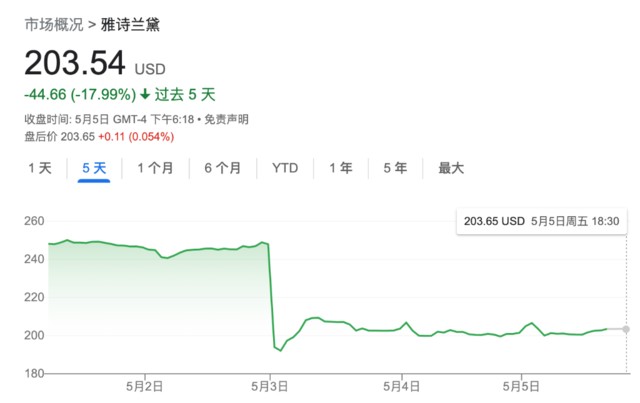The width and height of the screenshot is (640, 403).
Task: Show the 1个月 price chart
Action: coord(155,168)
